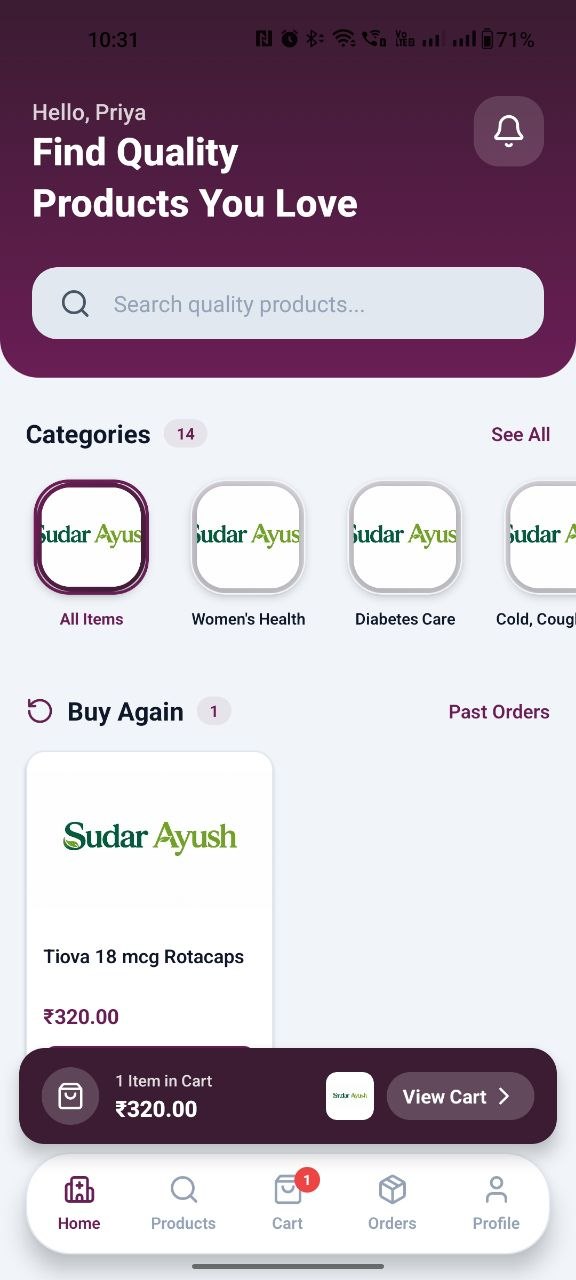The height and width of the screenshot is (1280, 576).
Task: Open the Profile tab
Action: point(496,1204)
